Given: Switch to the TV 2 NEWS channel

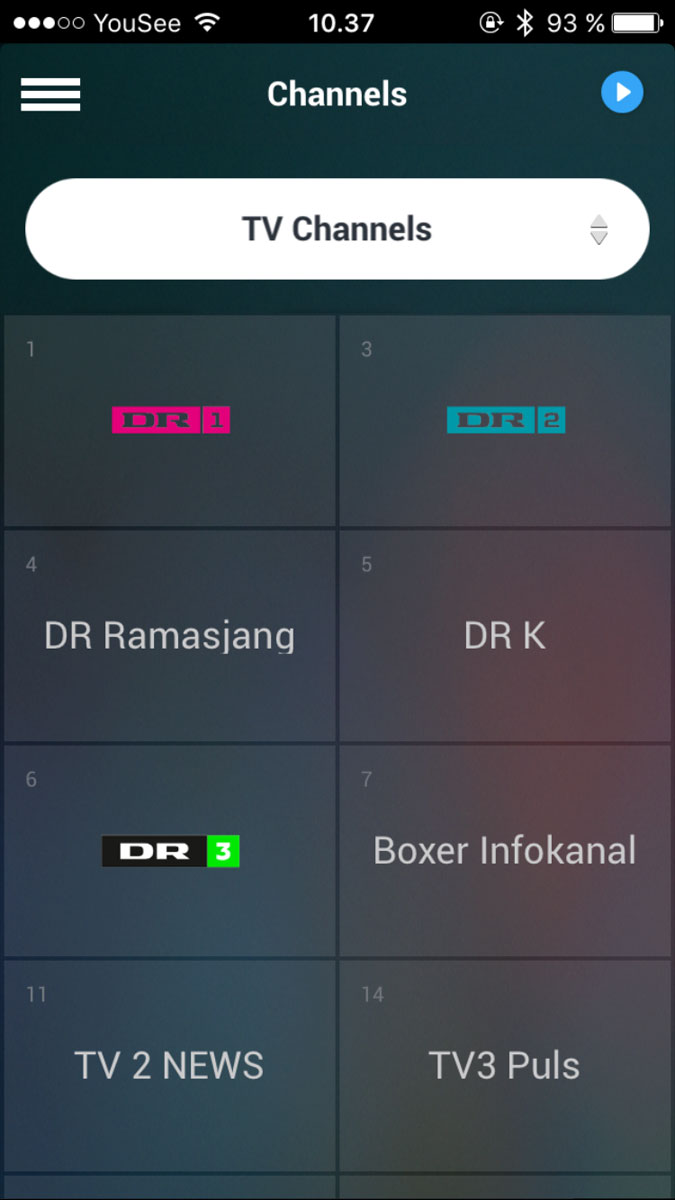Looking at the screenshot, I should tap(170, 1066).
